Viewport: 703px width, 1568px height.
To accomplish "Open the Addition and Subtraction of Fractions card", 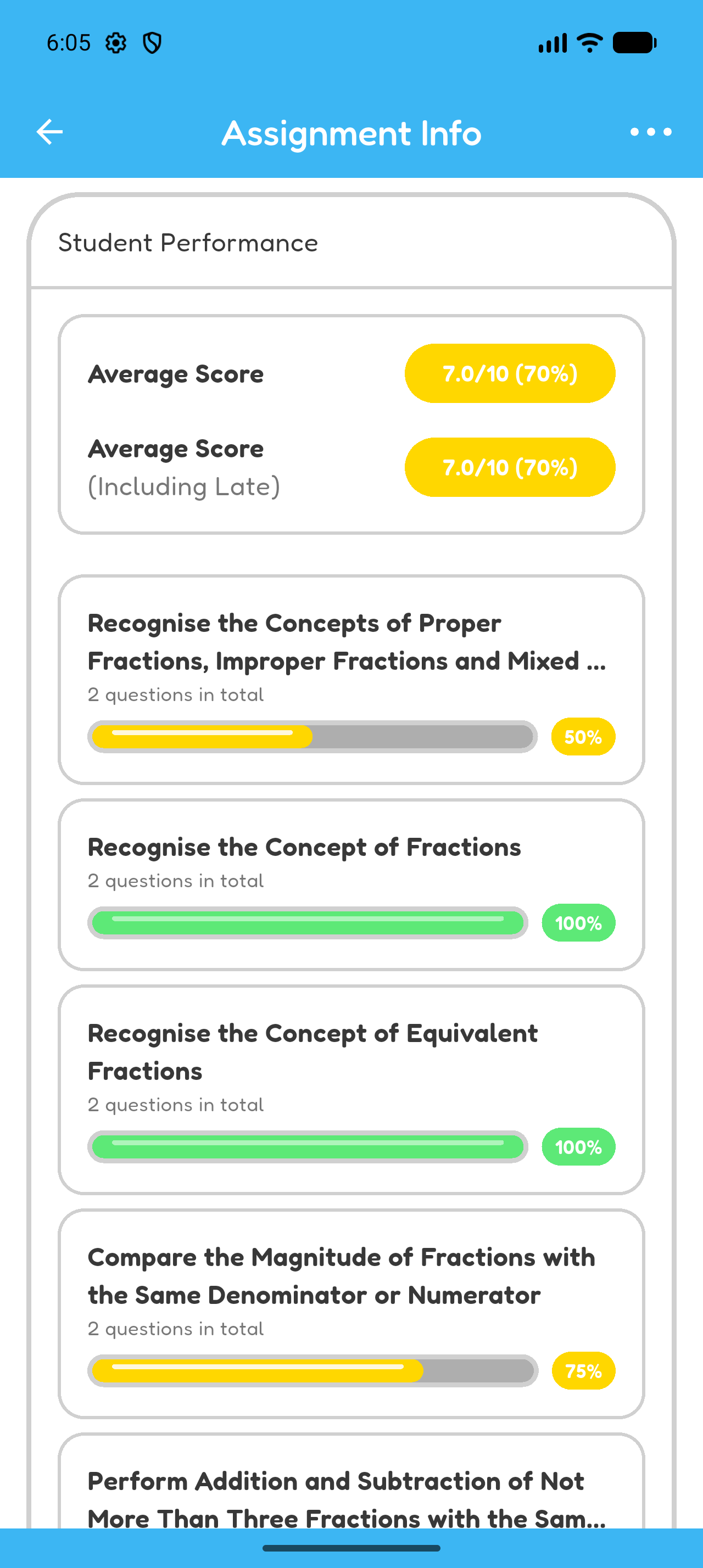I will tap(351, 1482).
